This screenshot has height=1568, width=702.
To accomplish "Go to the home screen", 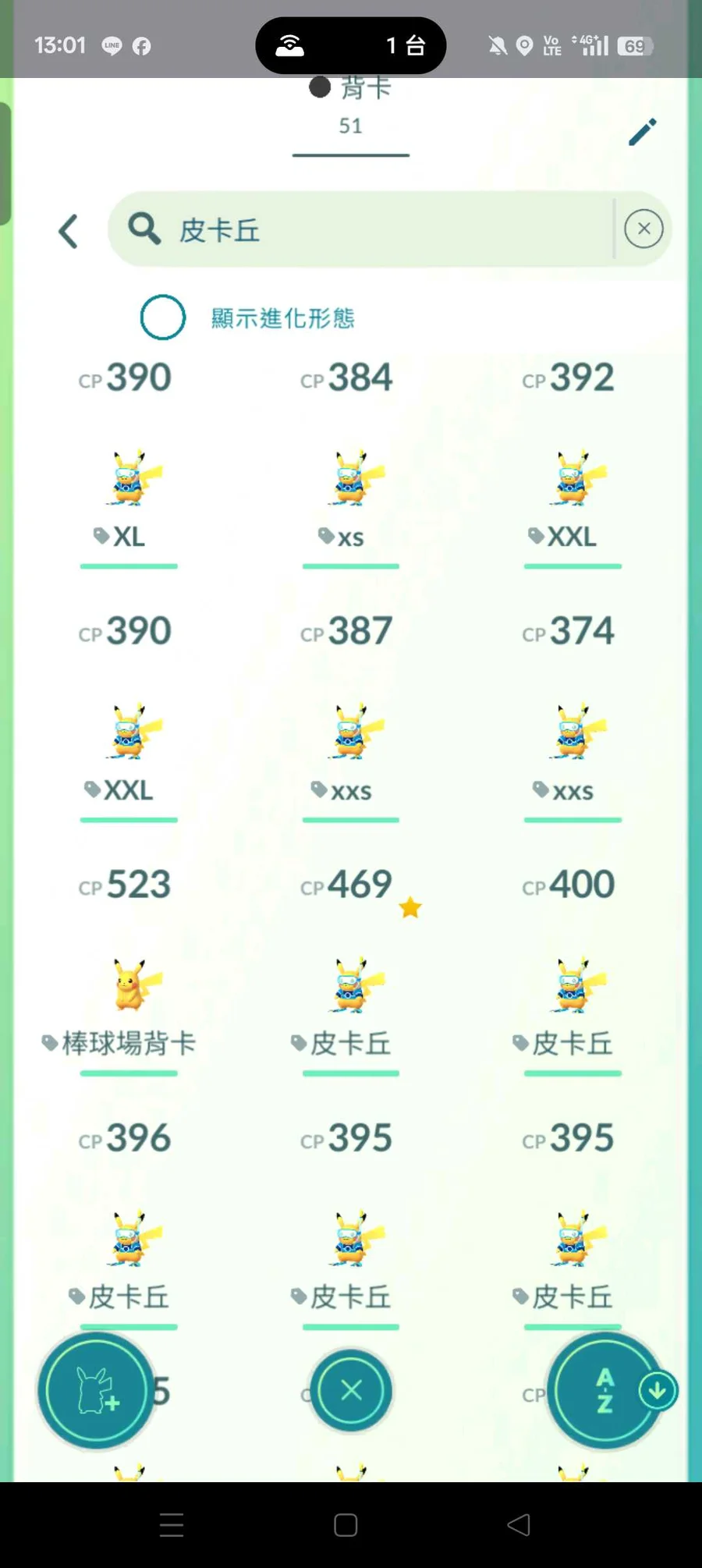I will click(346, 1525).
